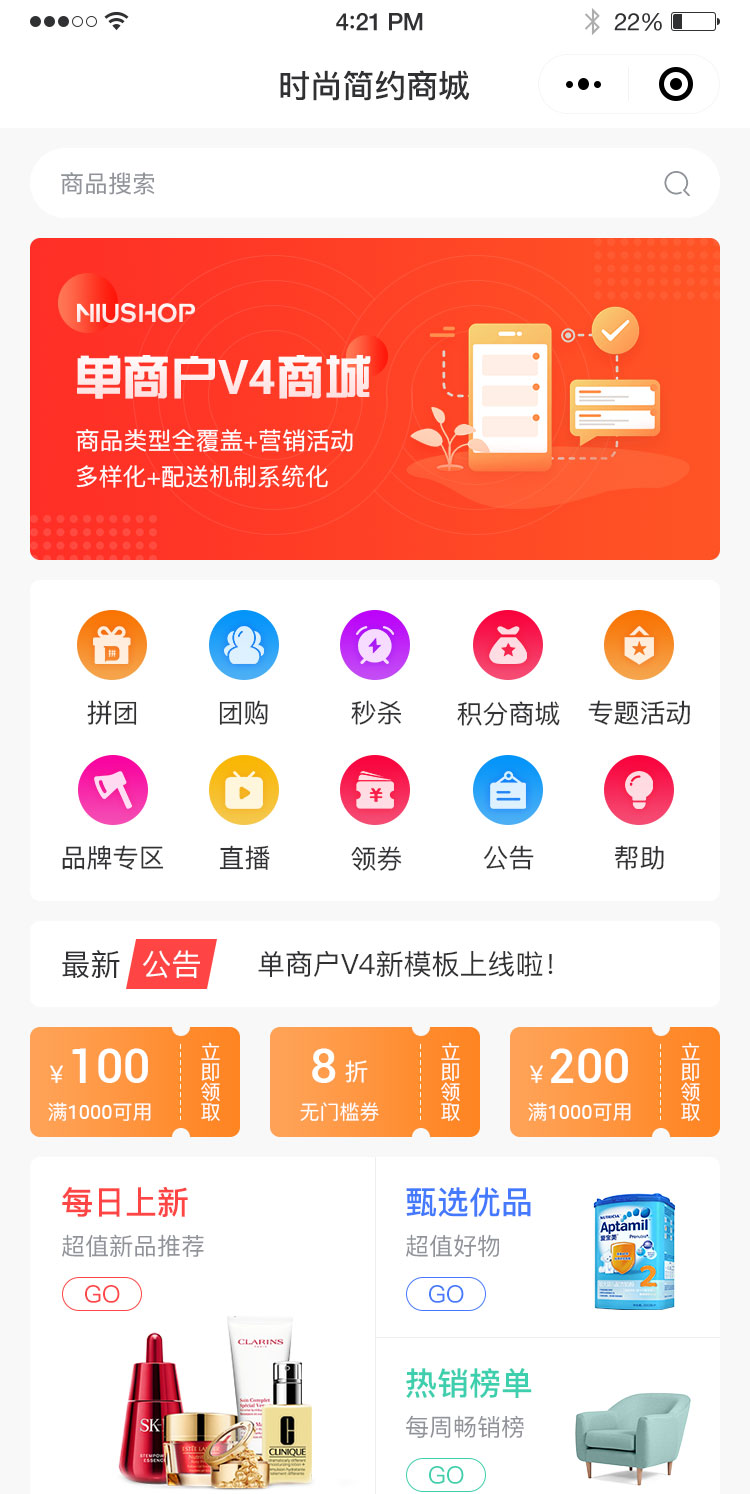The height and width of the screenshot is (1494, 750).
Task: Open 专题活动 special events
Action: (x=639, y=646)
